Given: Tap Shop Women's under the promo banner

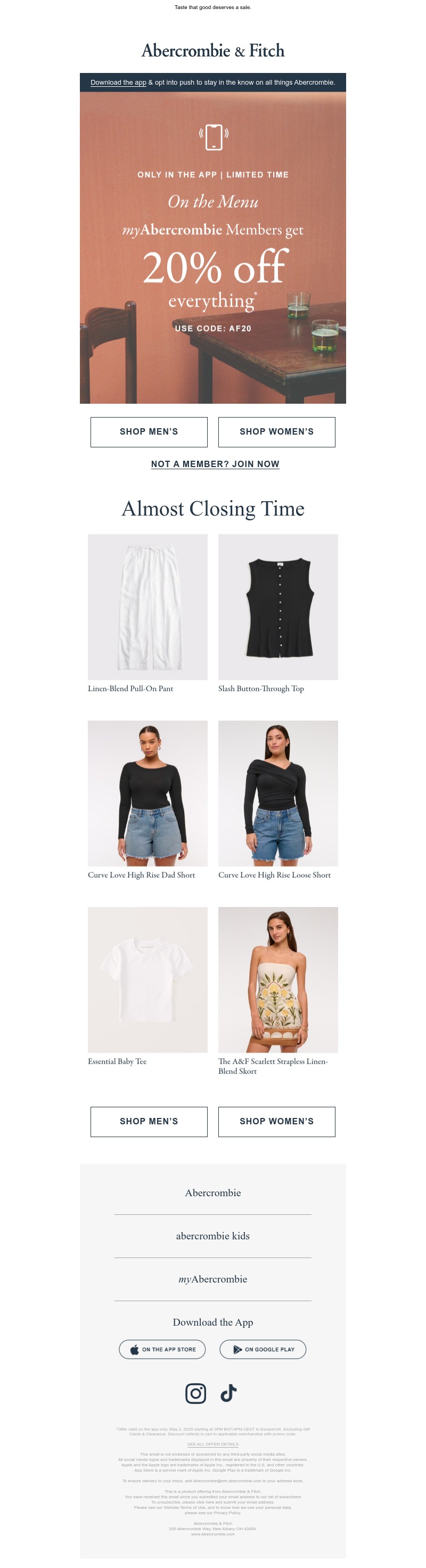Looking at the screenshot, I should (x=276, y=431).
